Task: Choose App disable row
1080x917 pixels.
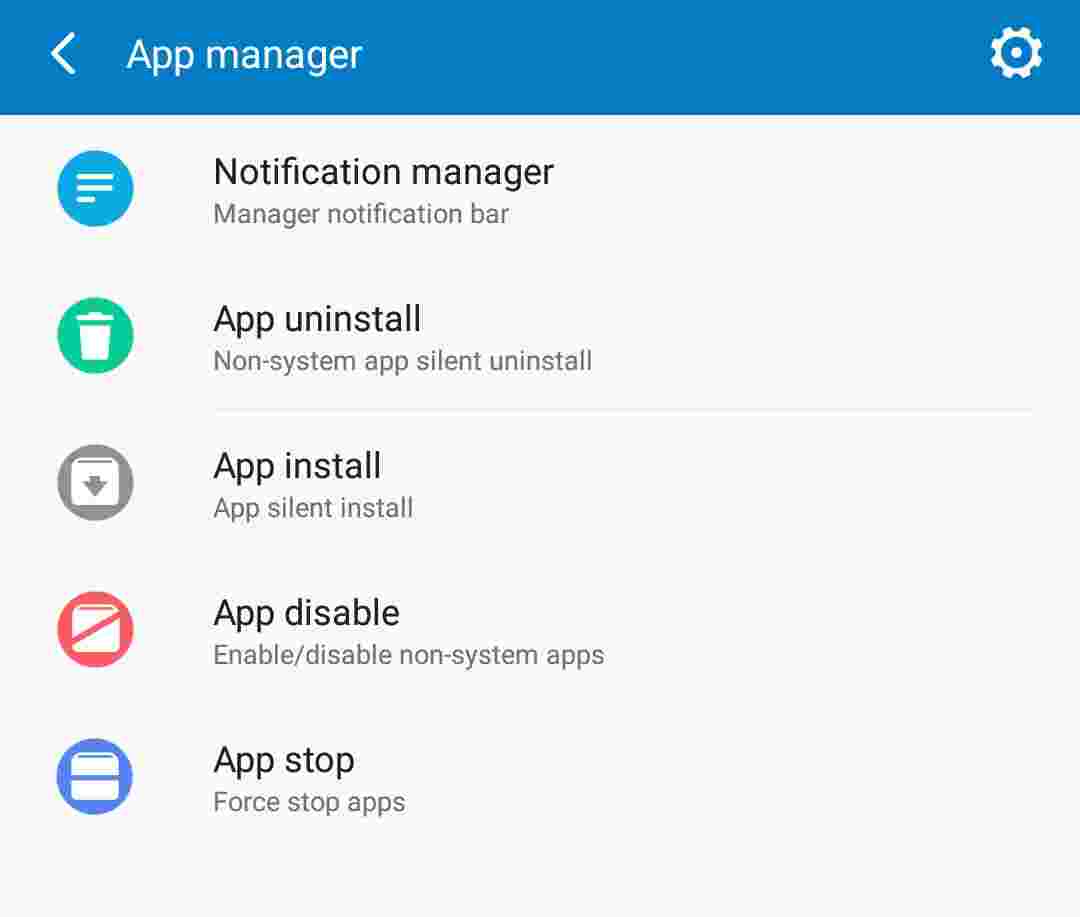Action: (x=540, y=630)
